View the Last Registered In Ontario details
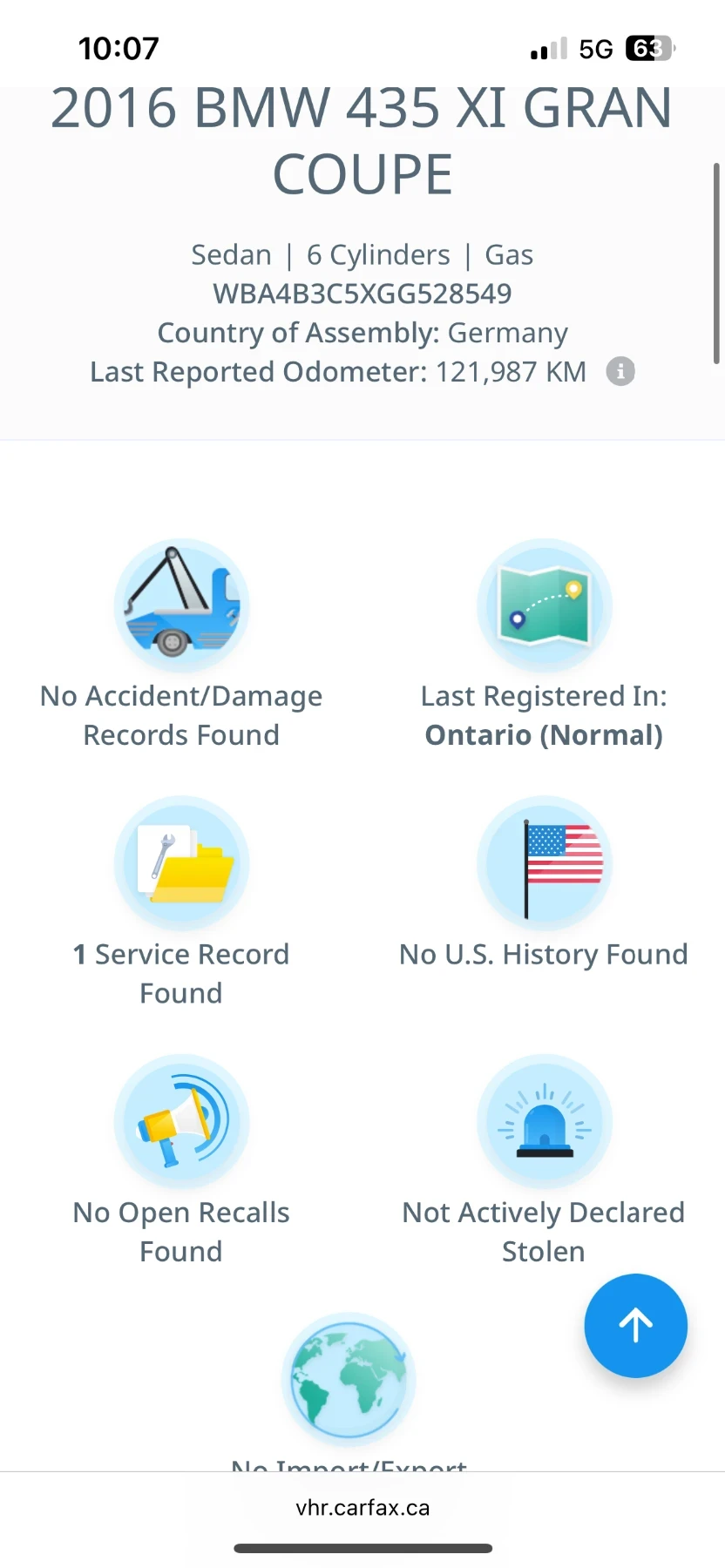Viewport: 725px width, 1568px height. pos(544,645)
